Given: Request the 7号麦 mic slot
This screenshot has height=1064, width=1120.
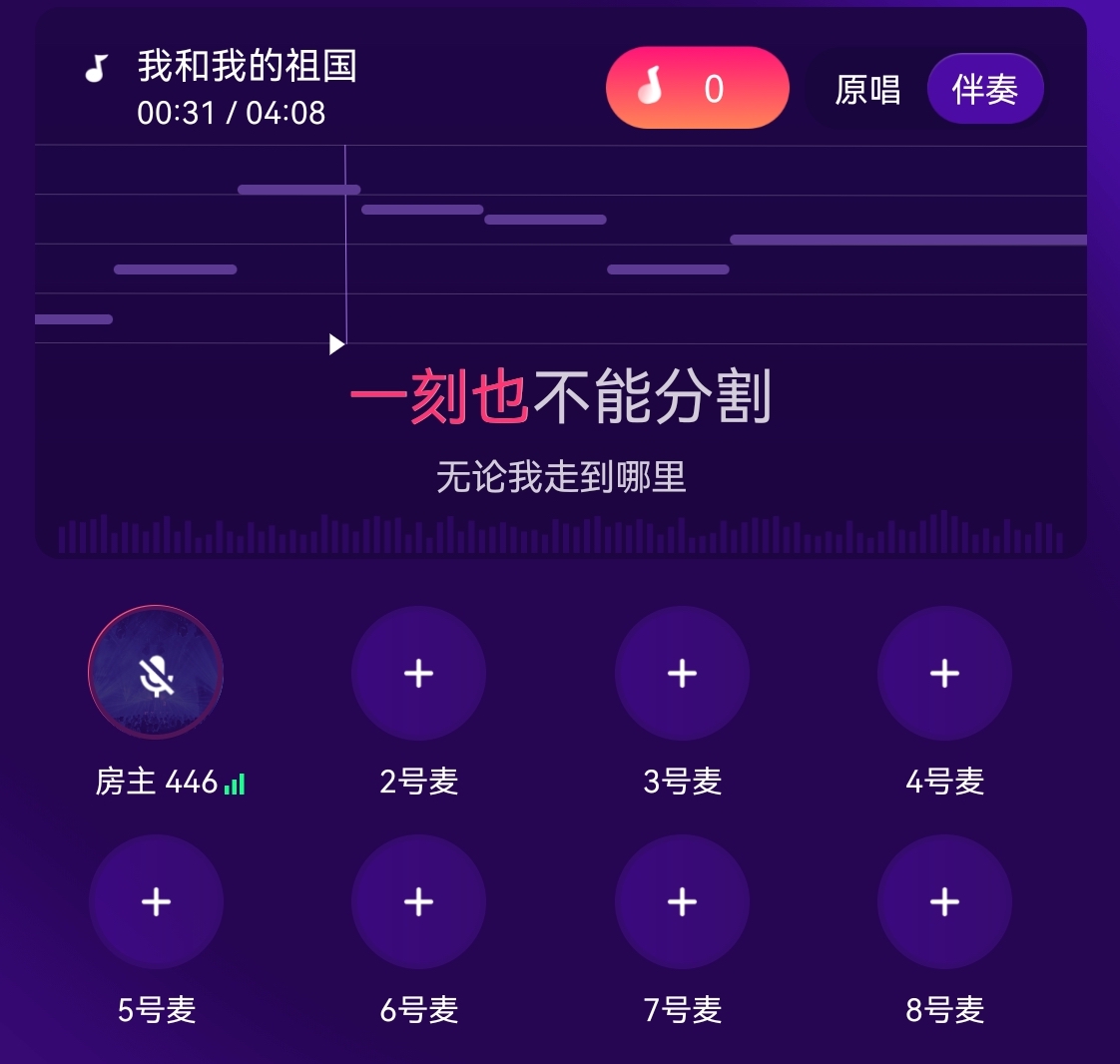Looking at the screenshot, I should 682,902.
